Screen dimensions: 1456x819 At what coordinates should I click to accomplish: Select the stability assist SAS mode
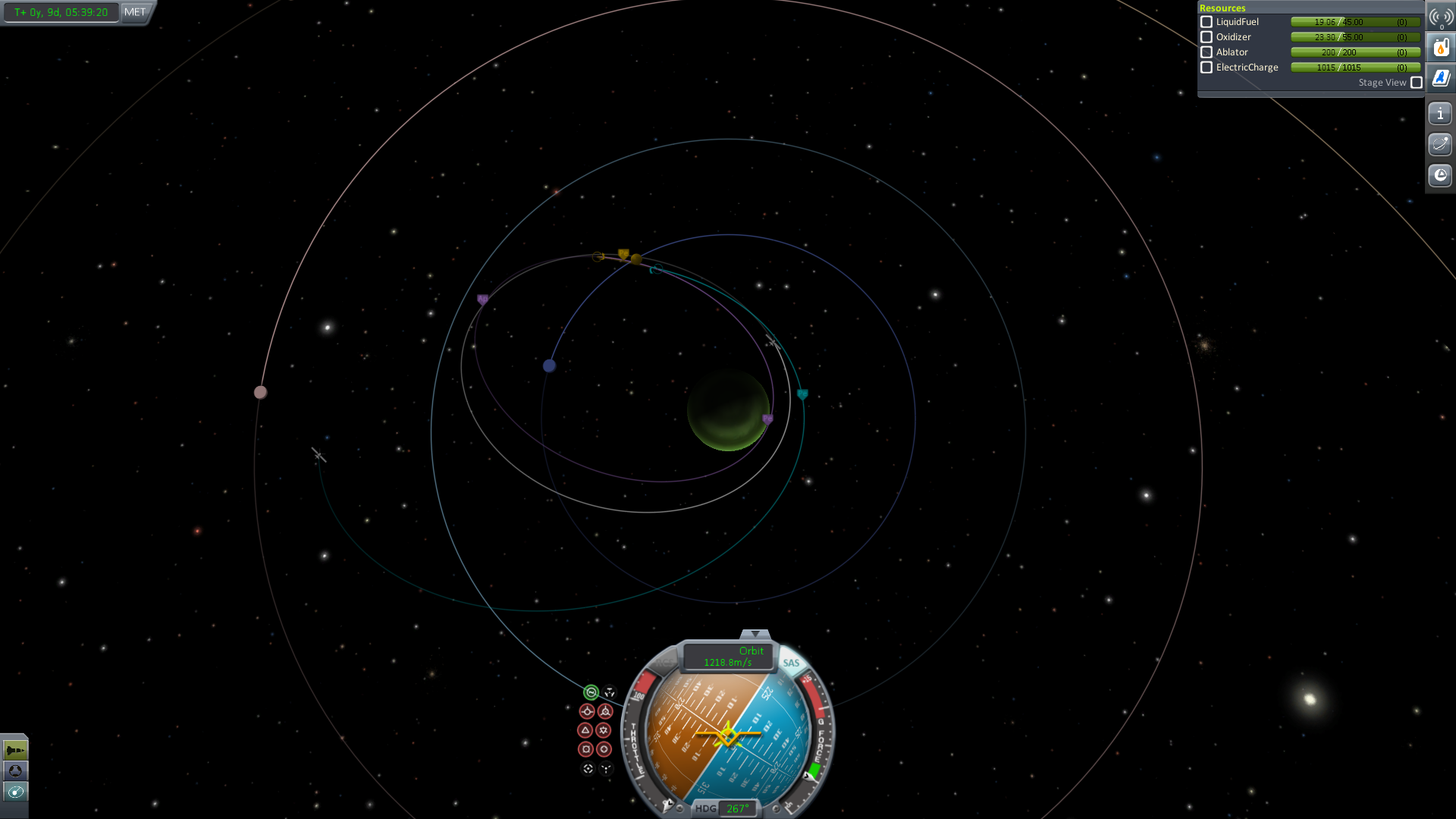click(x=591, y=692)
